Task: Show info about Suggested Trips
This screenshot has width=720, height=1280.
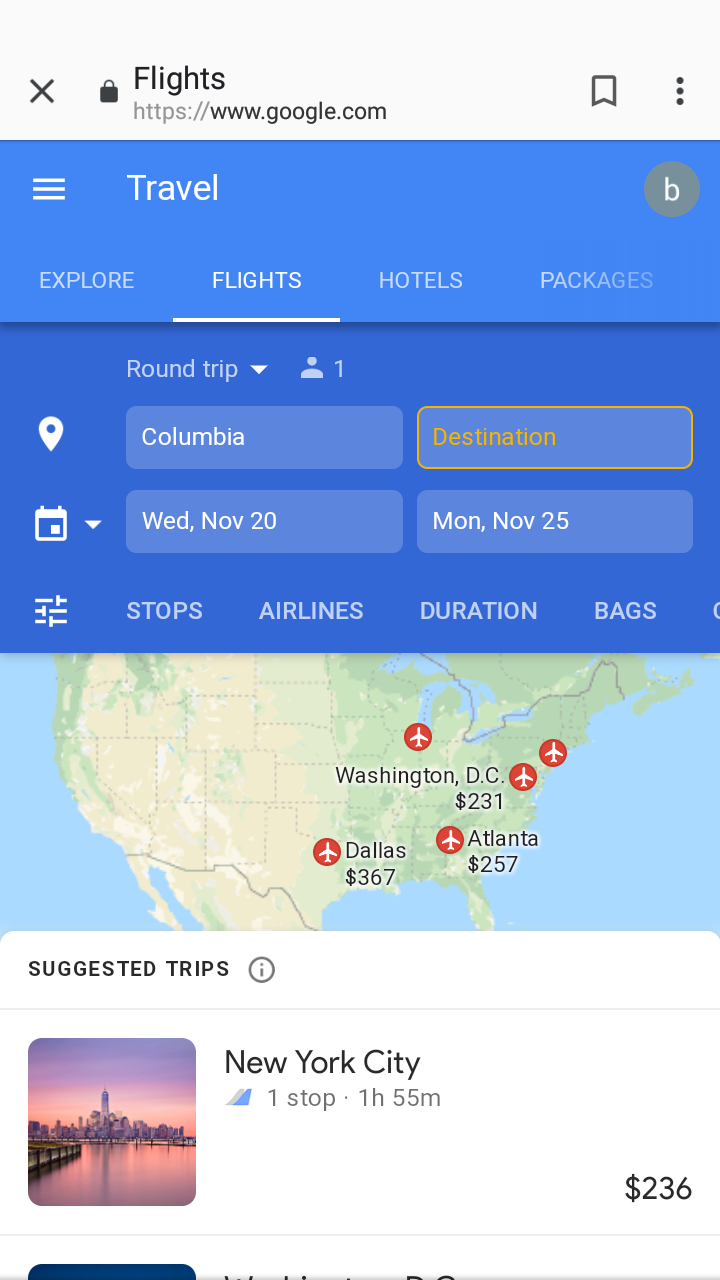Action: point(262,969)
